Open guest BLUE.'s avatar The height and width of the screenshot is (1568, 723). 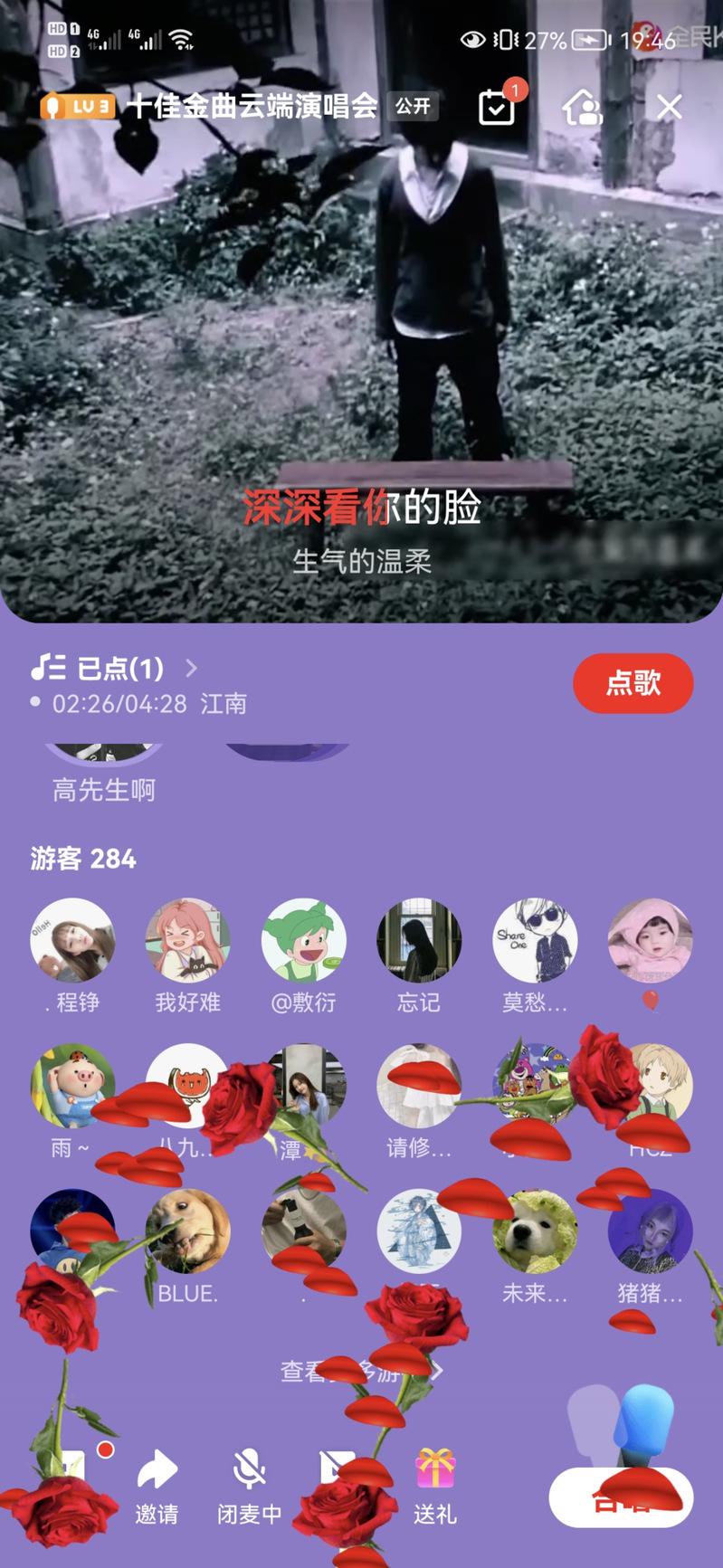pos(187,1232)
